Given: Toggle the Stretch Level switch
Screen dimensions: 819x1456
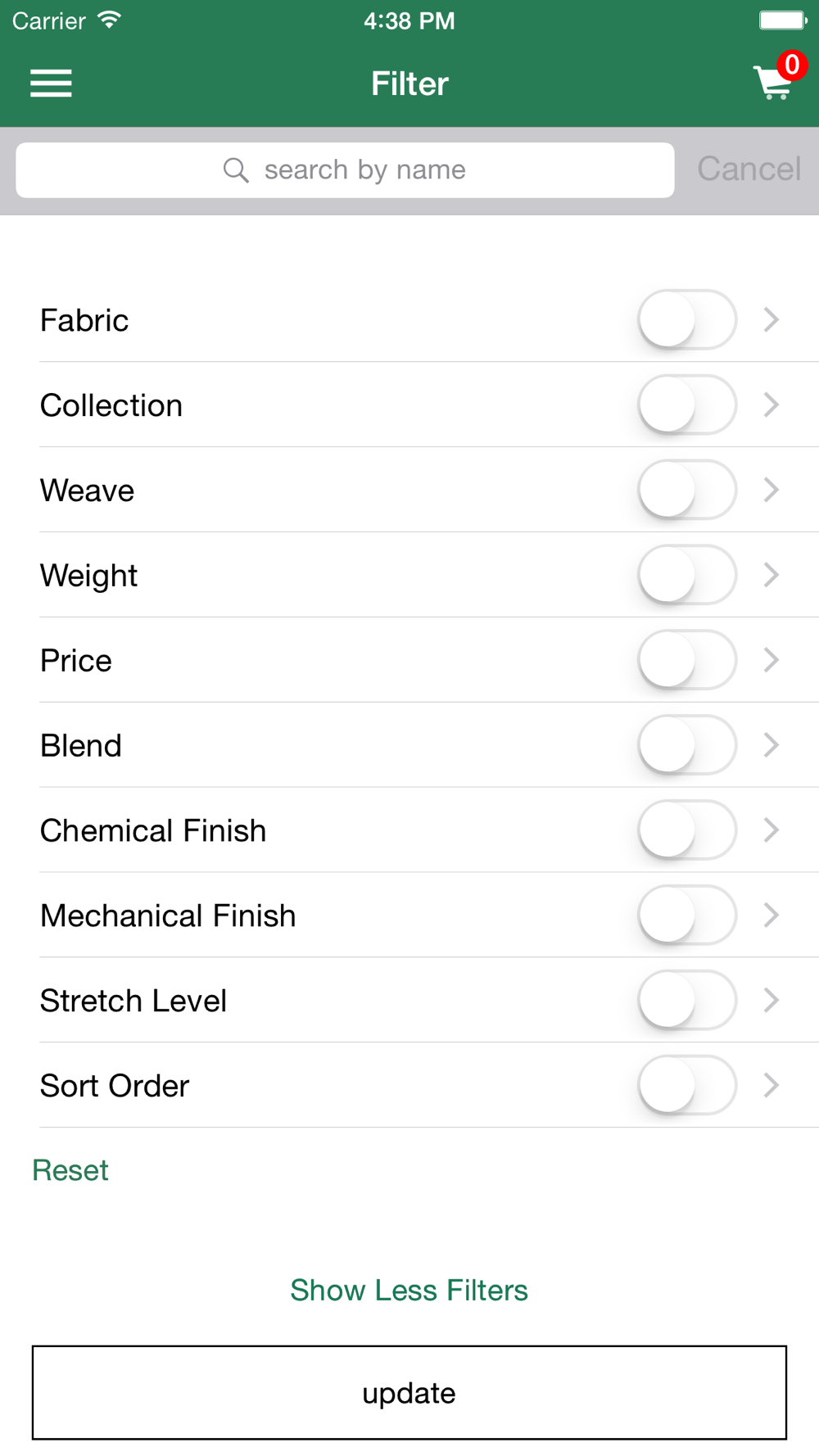Looking at the screenshot, I should (x=686, y=1001).
